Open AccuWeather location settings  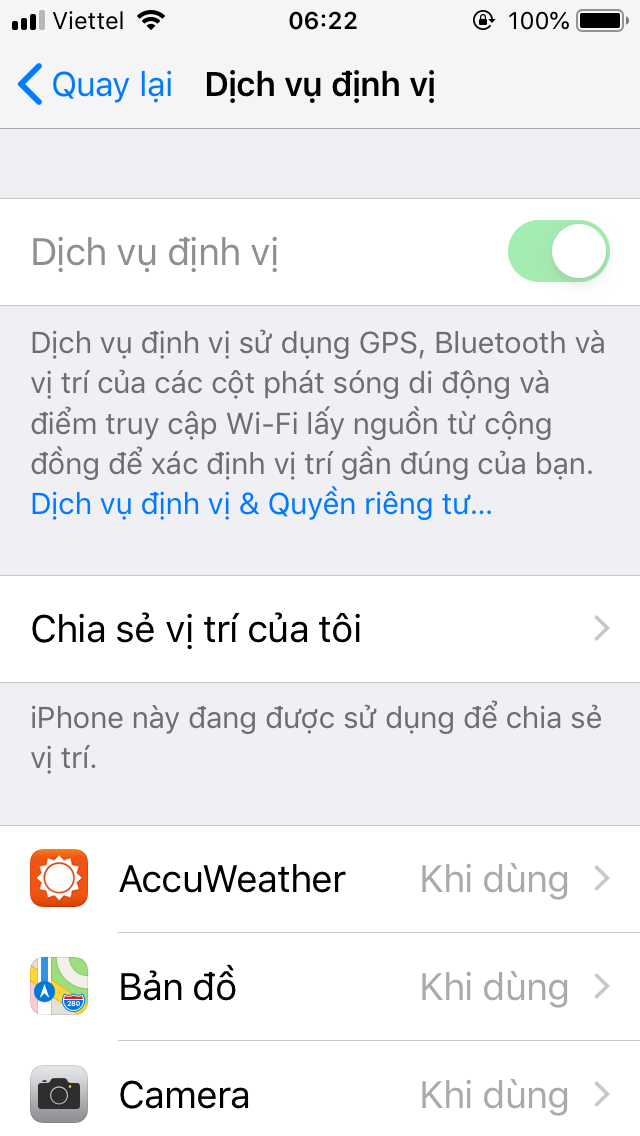coord(320,879)
